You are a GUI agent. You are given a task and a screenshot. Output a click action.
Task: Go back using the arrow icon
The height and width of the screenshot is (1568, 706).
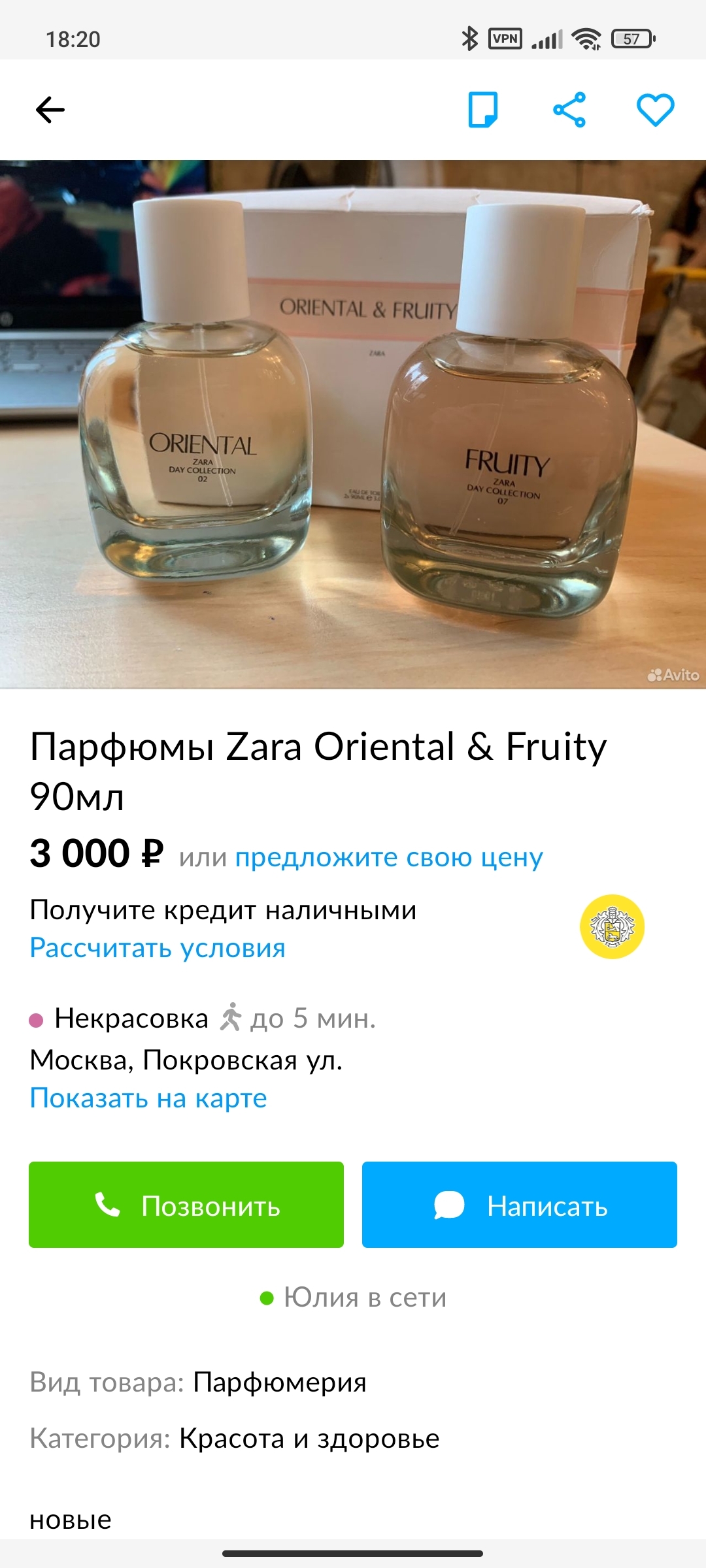[50, 110]
